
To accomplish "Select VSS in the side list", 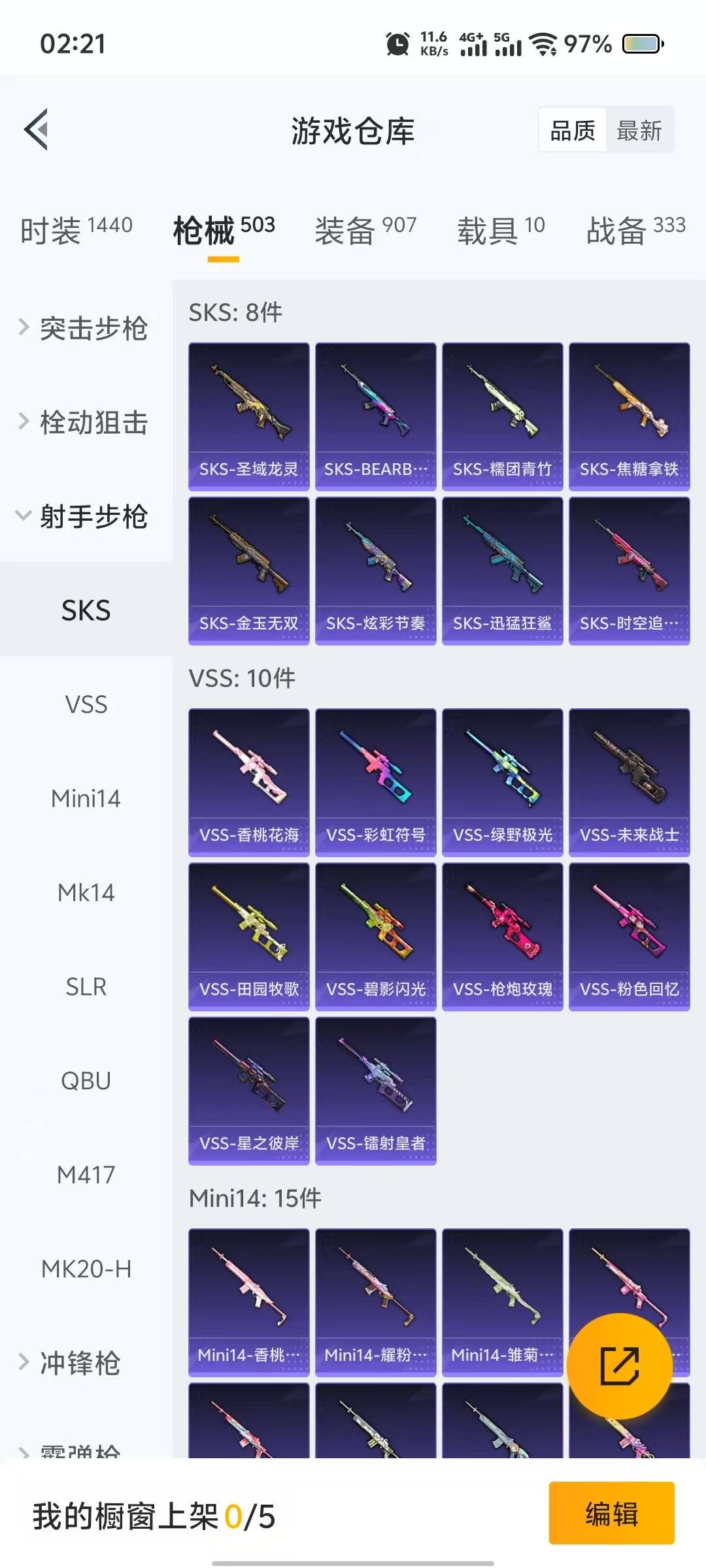I will point(86,704).
